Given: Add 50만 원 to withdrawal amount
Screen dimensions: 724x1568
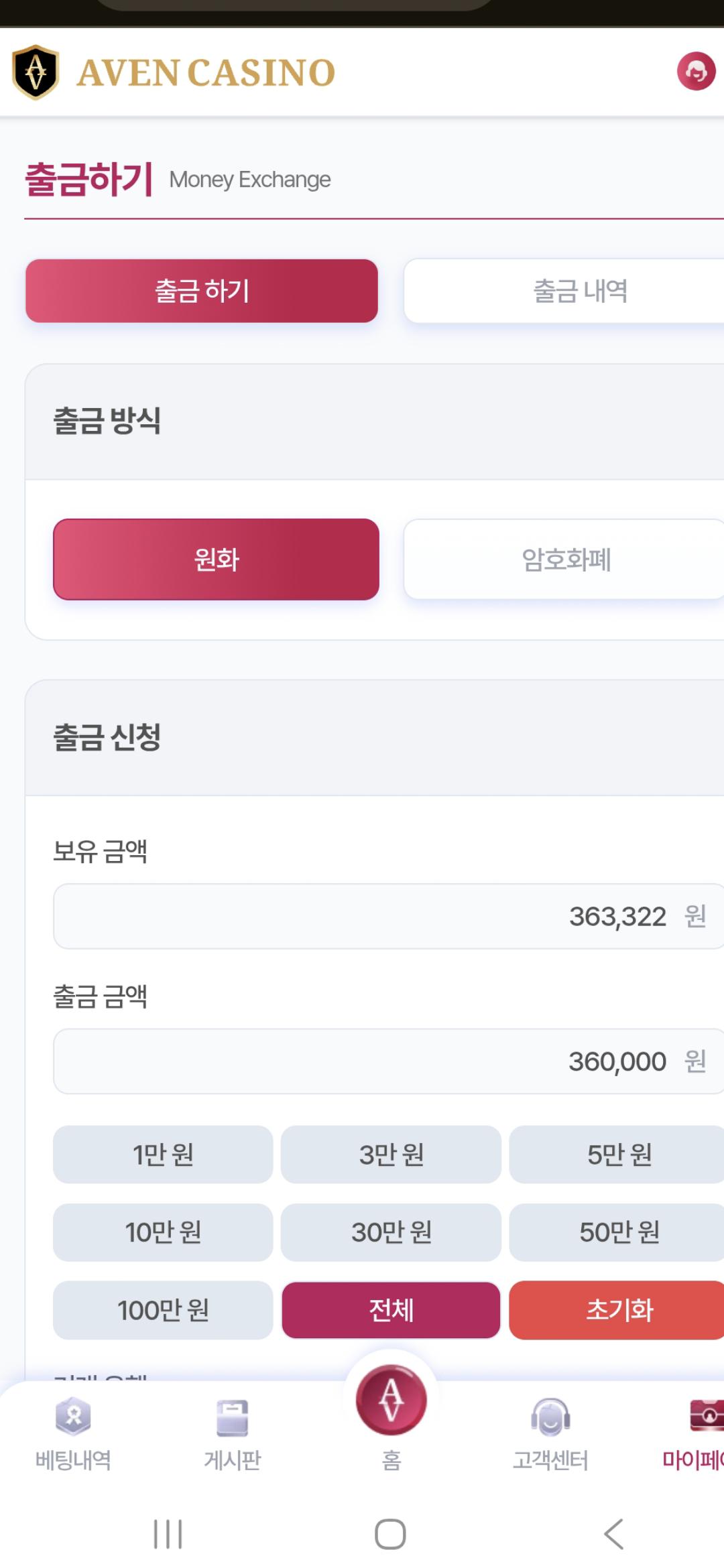Looking at the screenshot, I should point(618,1232).
